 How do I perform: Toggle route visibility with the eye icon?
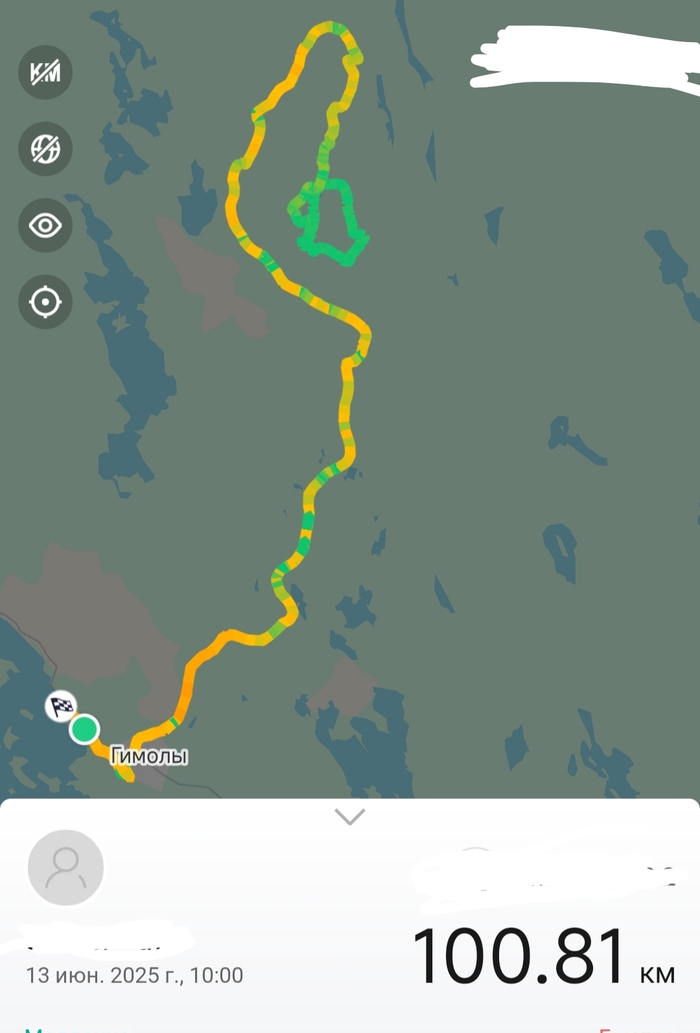tap(45, 225)
